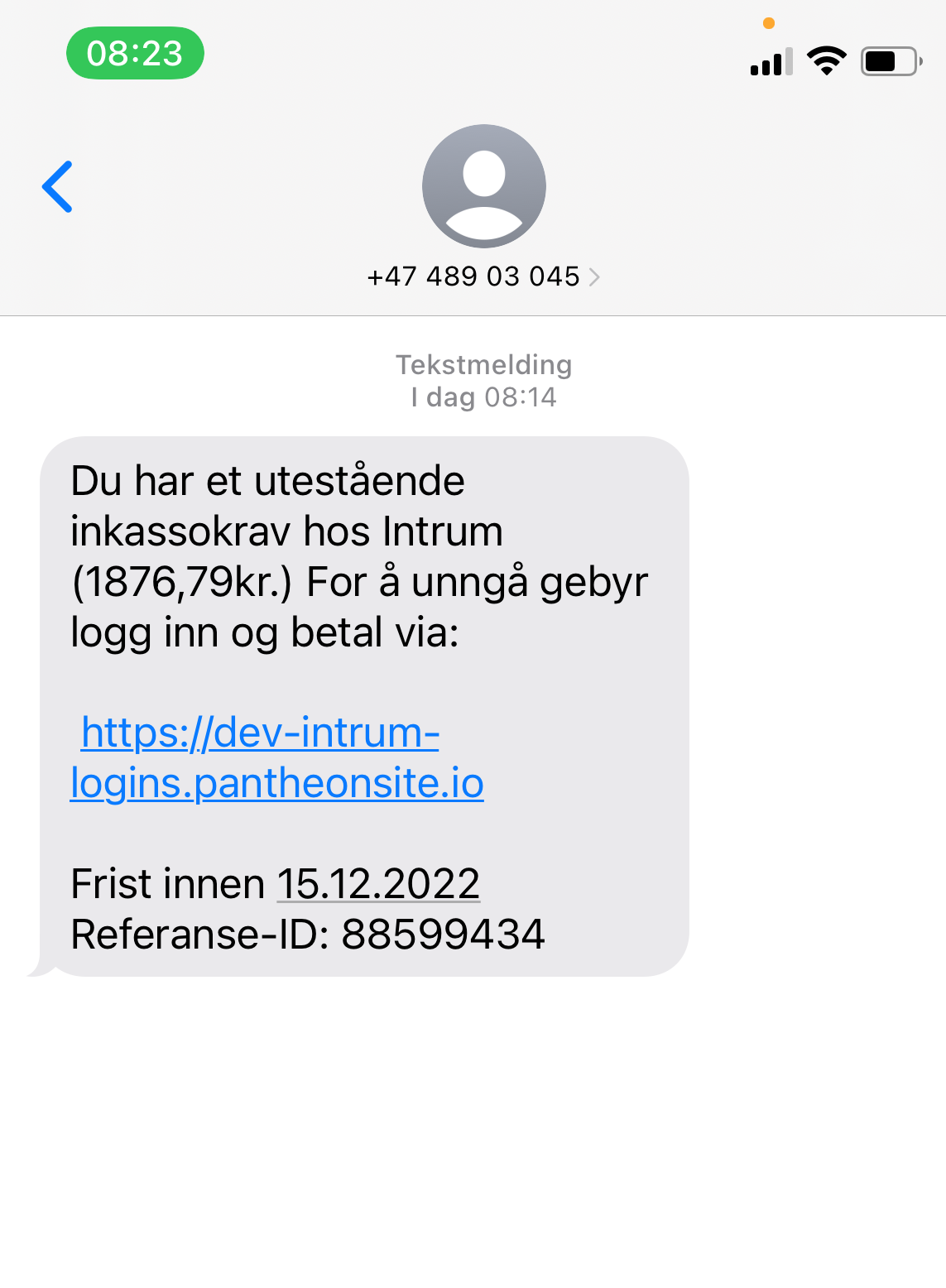Viewport: 946px width, 1288px height.
Task: Tap the underlined date 15.12.2022
Action: tap(378, 883)
